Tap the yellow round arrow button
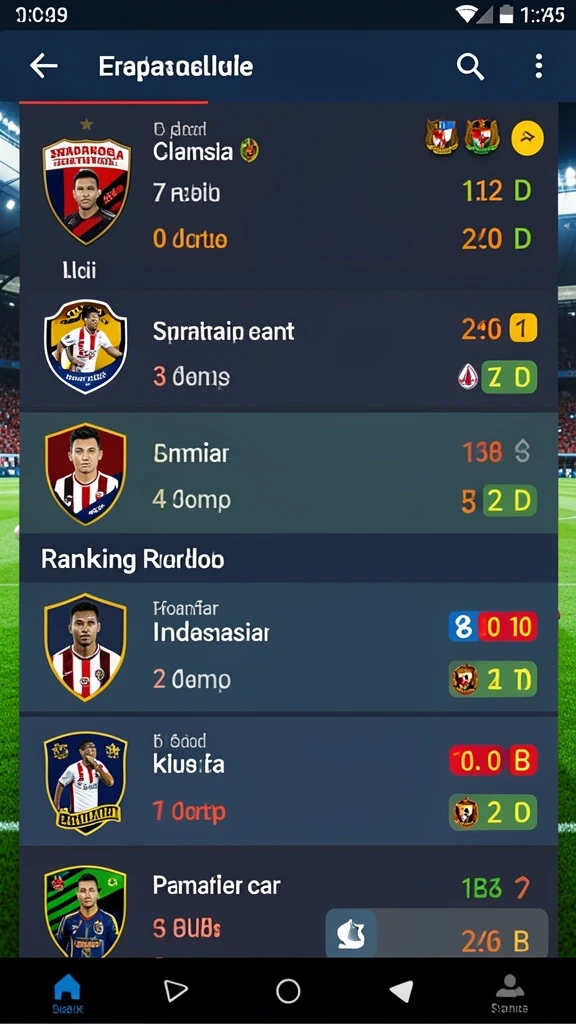Screen dimensions: 576x1024 pos(527,137)
